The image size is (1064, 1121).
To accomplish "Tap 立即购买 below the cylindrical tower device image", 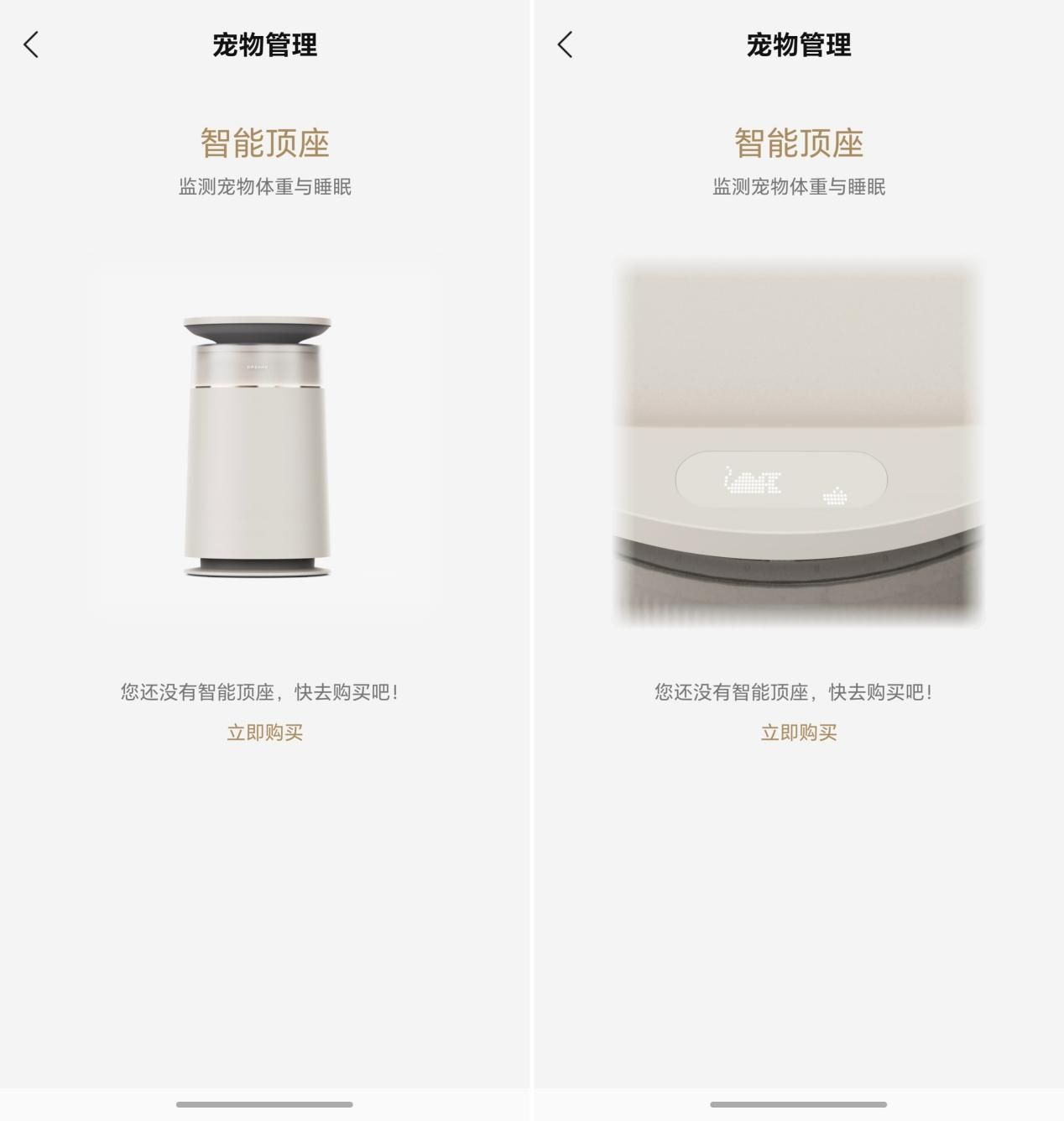I will (x=264, y=733).
